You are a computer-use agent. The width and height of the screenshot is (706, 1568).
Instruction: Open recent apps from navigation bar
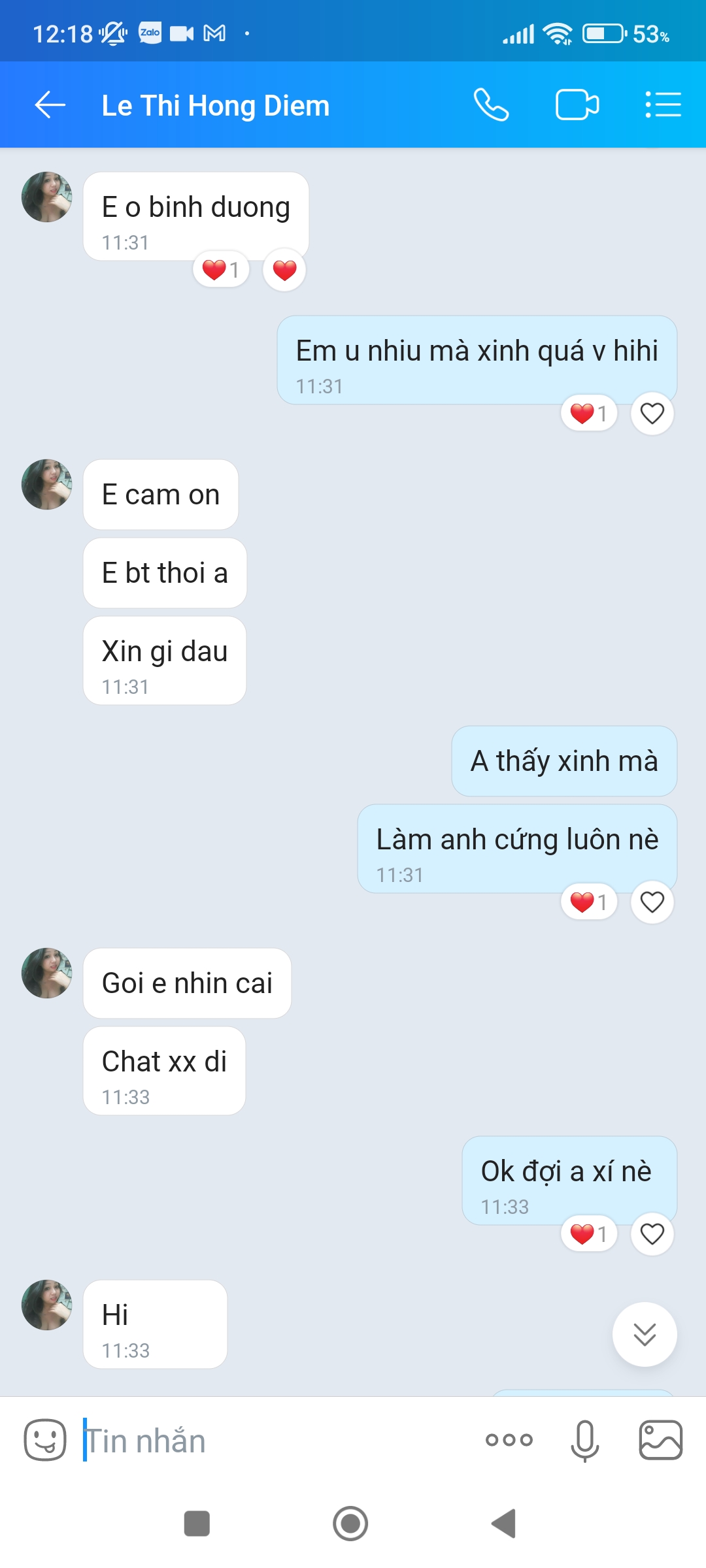197,1524
